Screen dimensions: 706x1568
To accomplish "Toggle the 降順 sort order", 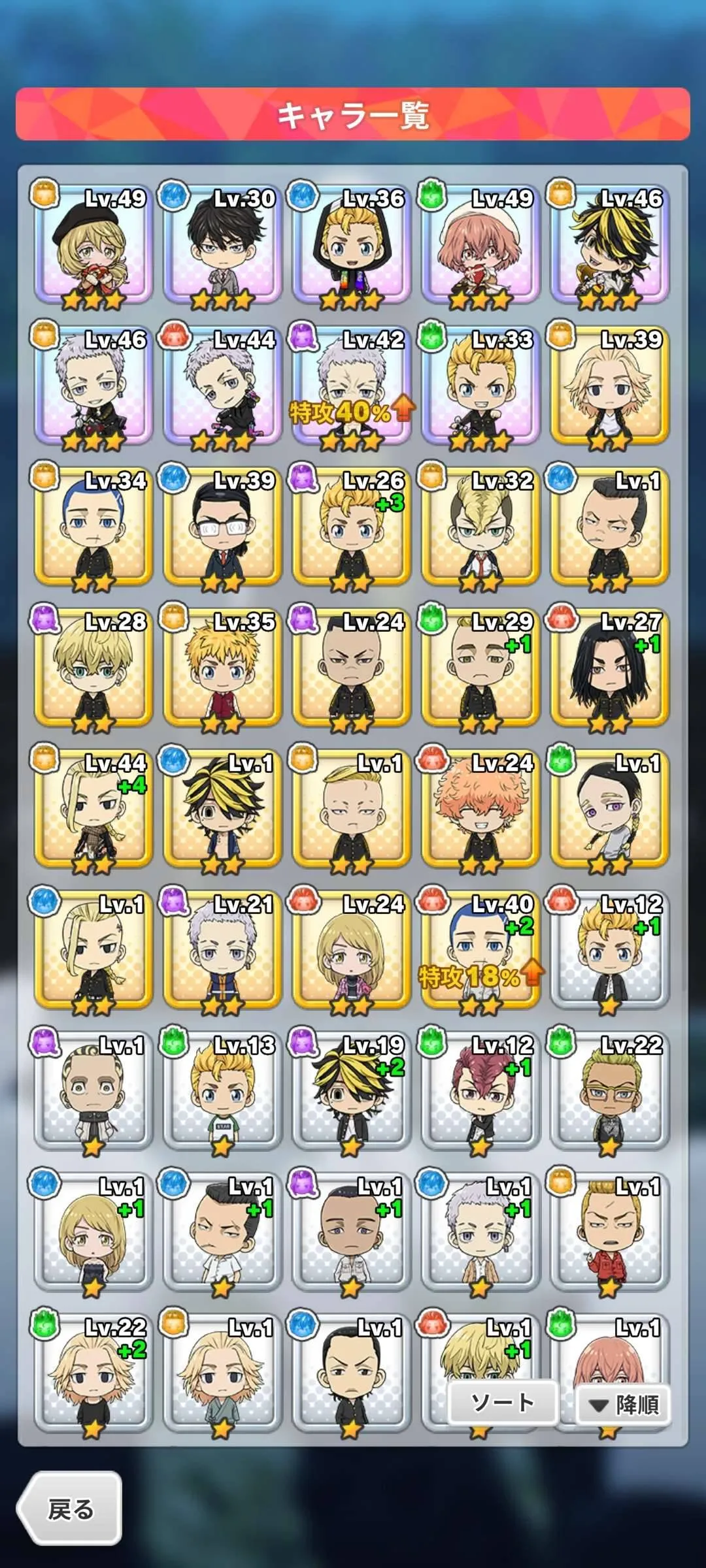I will [x=623, y=1405].
